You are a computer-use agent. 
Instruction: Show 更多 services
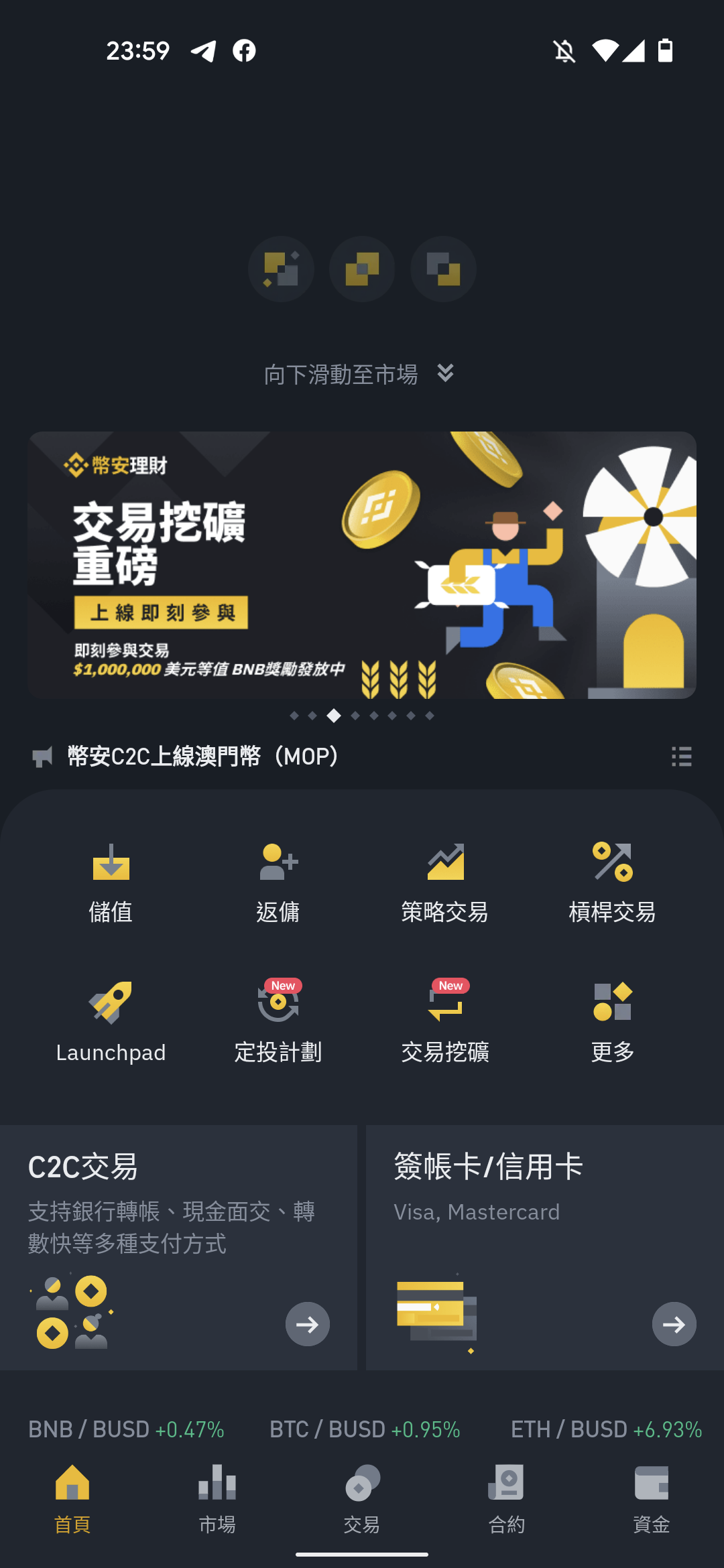tap(612, 1023)
